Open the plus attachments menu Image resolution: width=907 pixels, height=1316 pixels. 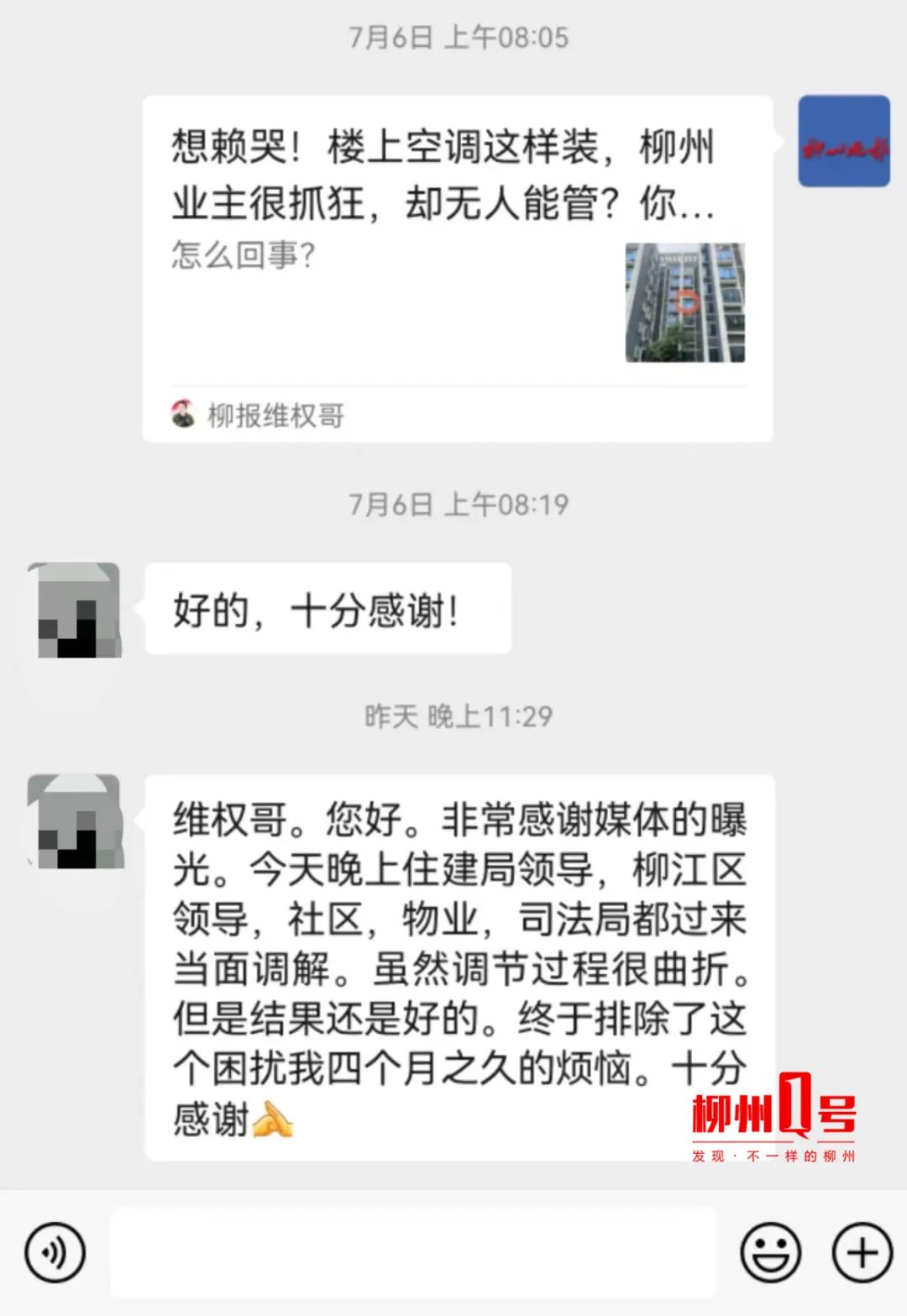click(862, 1253)
